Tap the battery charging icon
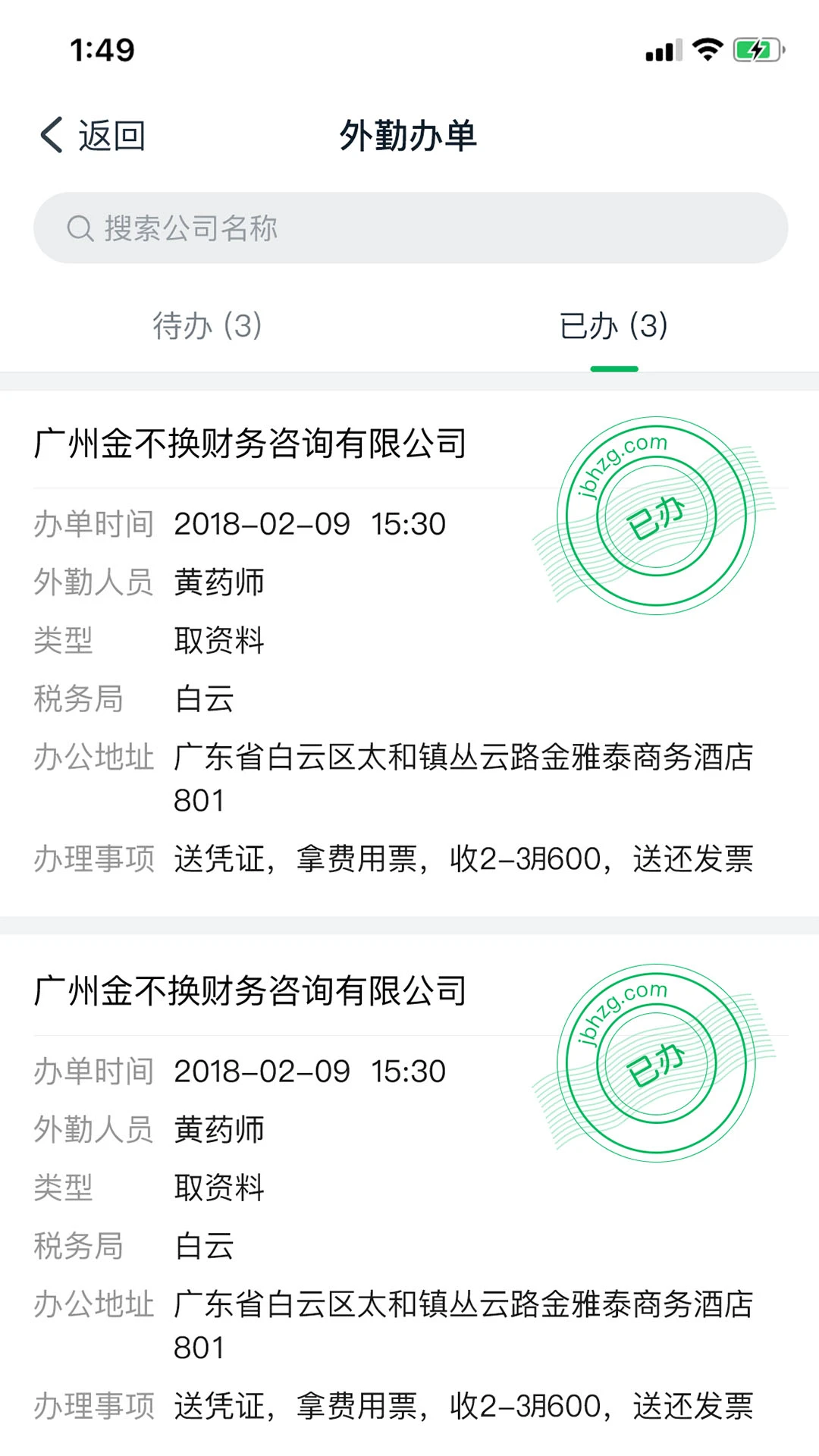The width and height of the screenshot is (819, 1456). tap(756, 49)
